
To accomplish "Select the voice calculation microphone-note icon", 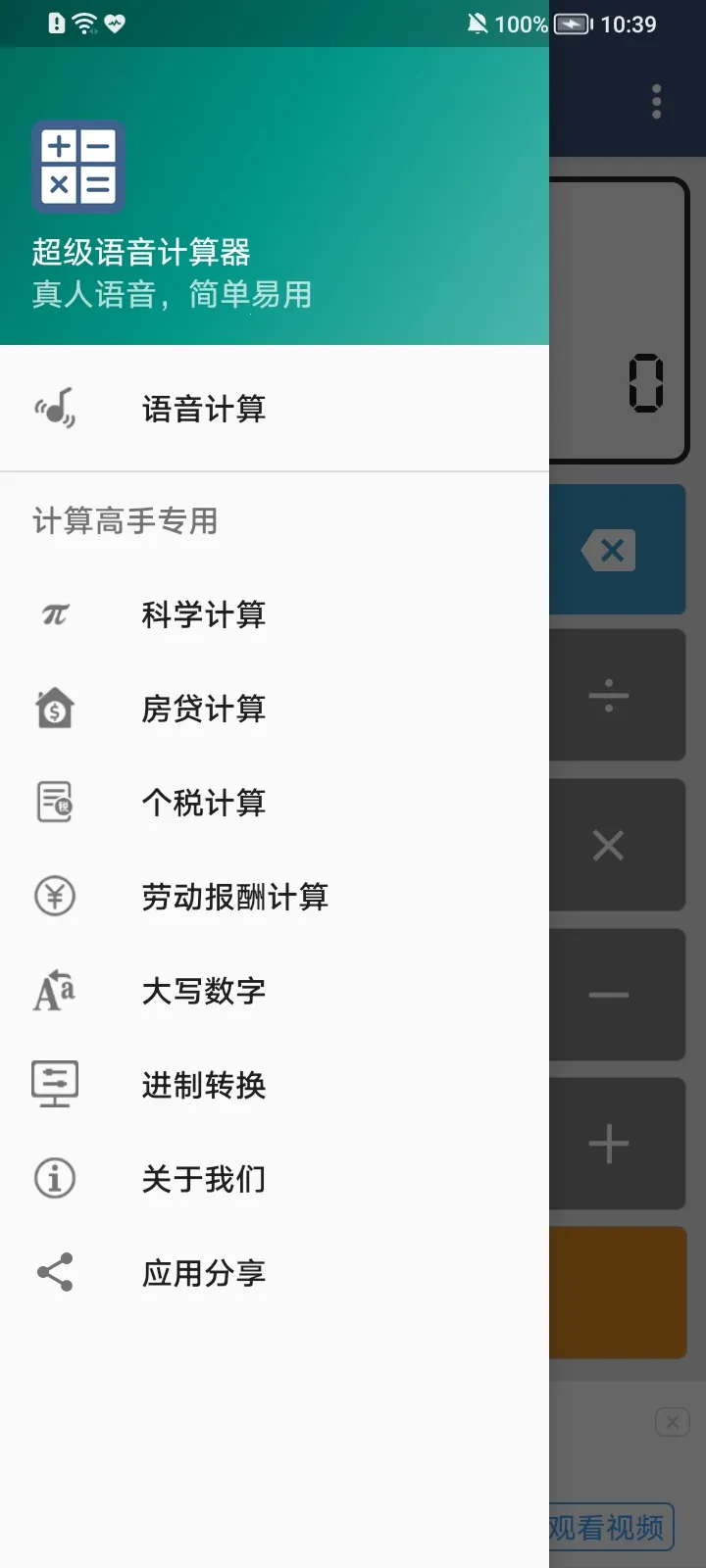I will click(55, 410).
